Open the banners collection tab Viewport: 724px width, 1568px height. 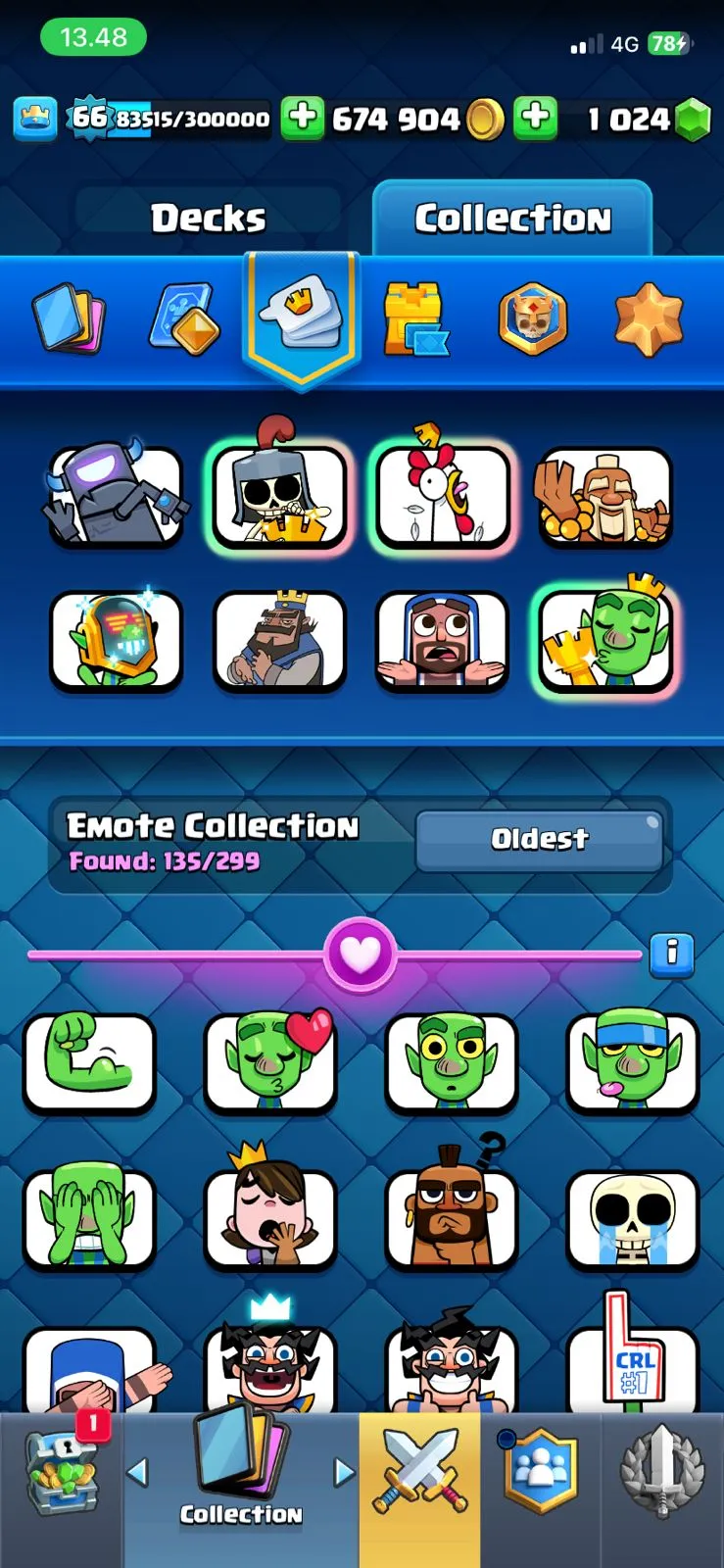pos(532,318)
